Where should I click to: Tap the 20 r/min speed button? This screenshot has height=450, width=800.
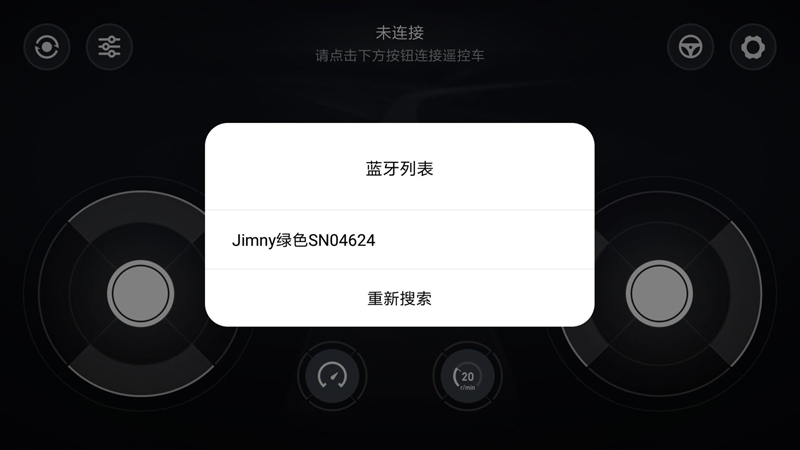point(466,377)
